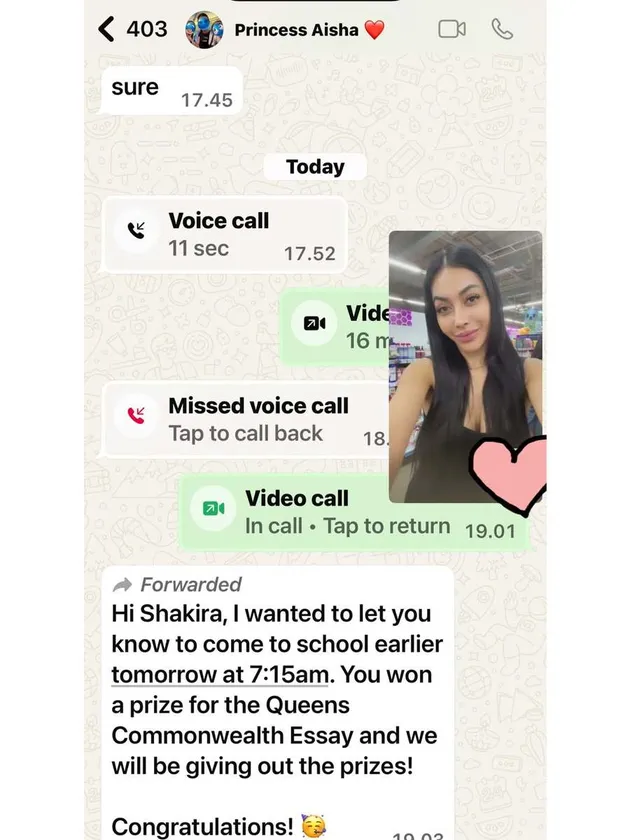Image resolution: width=630 pixels, height=840 pixels.
Task: Tap the 11 sec voice call entry
Action: click(225, 235)
